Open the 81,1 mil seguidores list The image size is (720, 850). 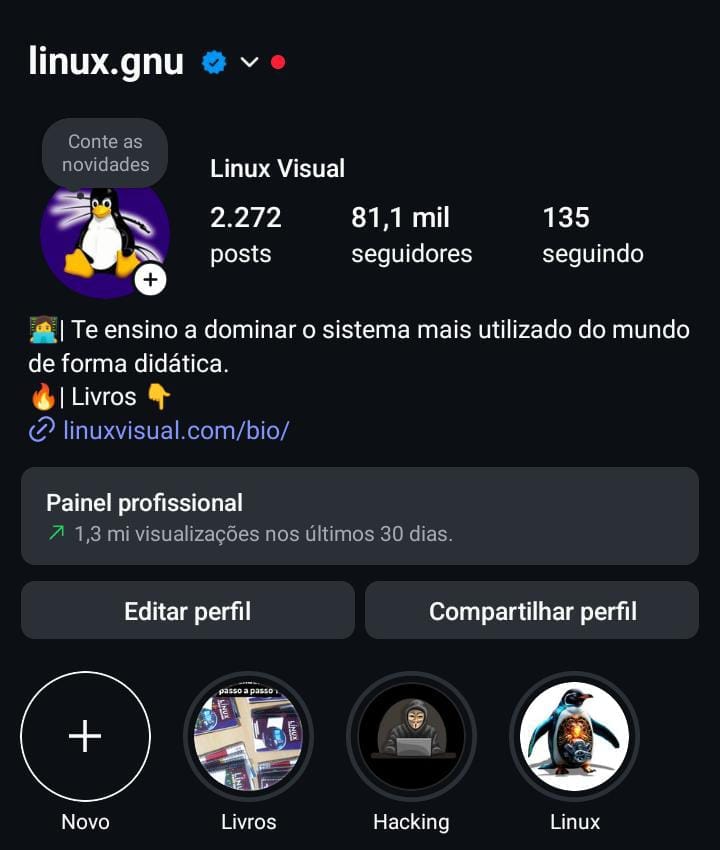tap(411, 234)
